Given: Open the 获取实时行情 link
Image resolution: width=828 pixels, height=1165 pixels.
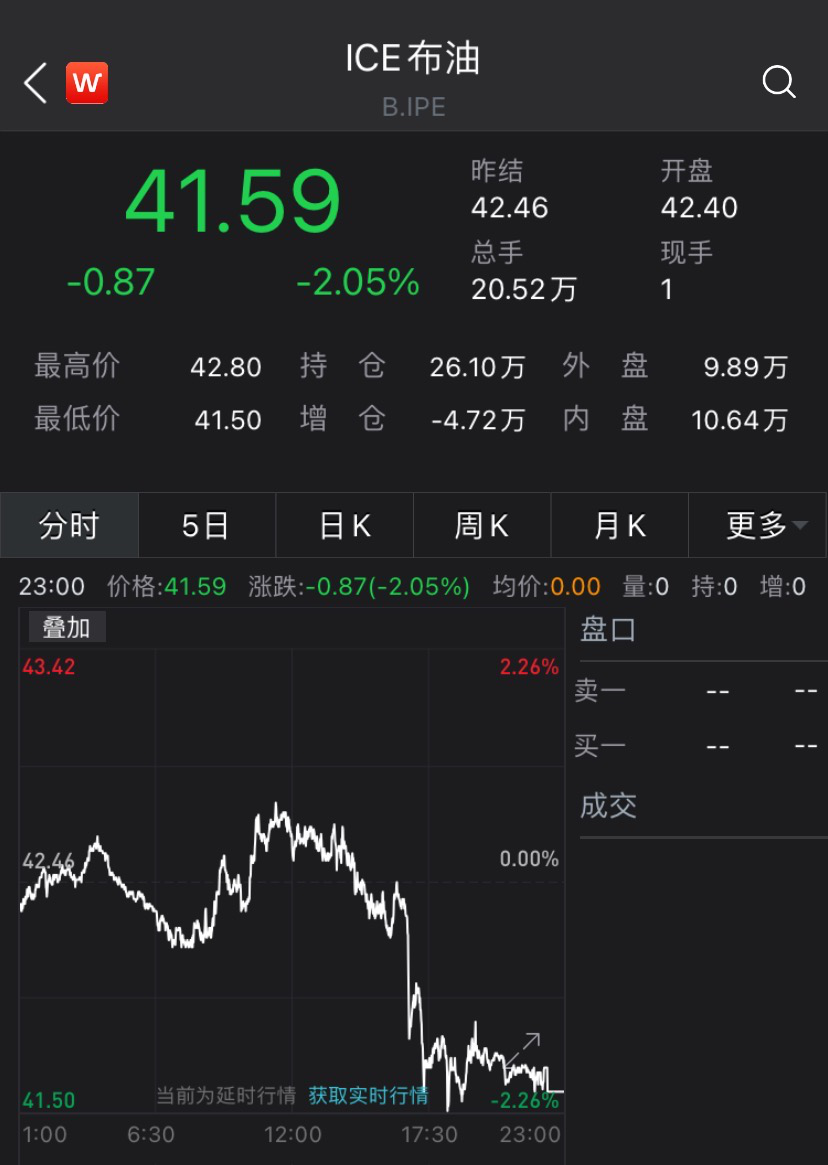Looking at the screenshot, I should click(x=368, y=1096).
